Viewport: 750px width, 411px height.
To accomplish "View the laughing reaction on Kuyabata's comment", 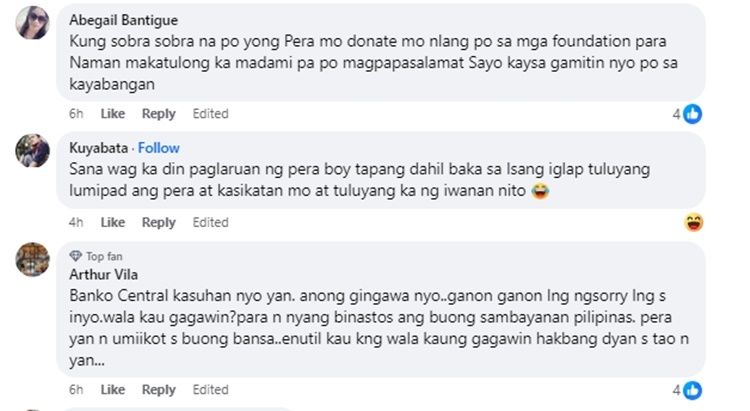I will pos(693,222).
